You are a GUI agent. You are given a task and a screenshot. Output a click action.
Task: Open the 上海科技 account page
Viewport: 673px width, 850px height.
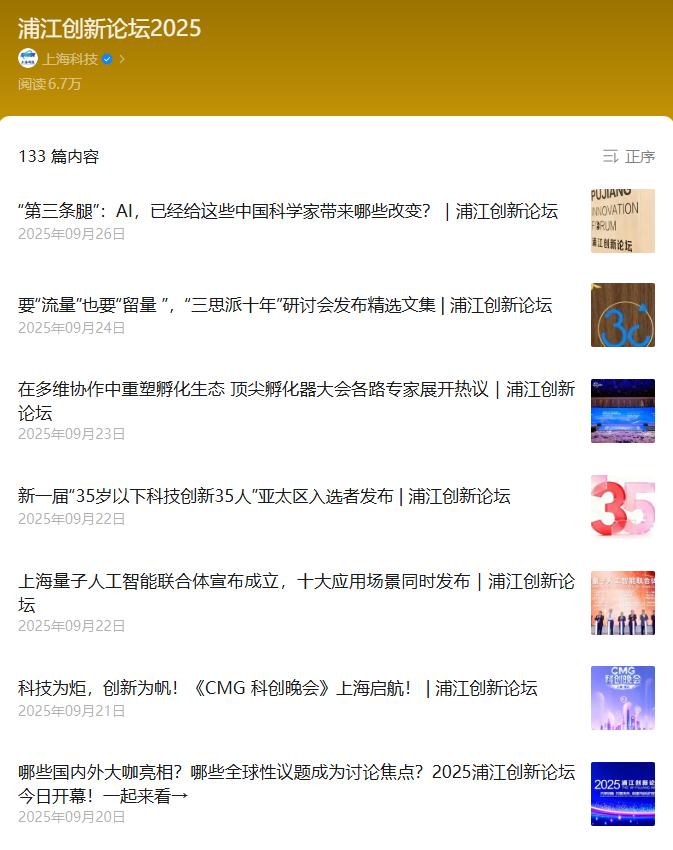click(x=70, y=59)
